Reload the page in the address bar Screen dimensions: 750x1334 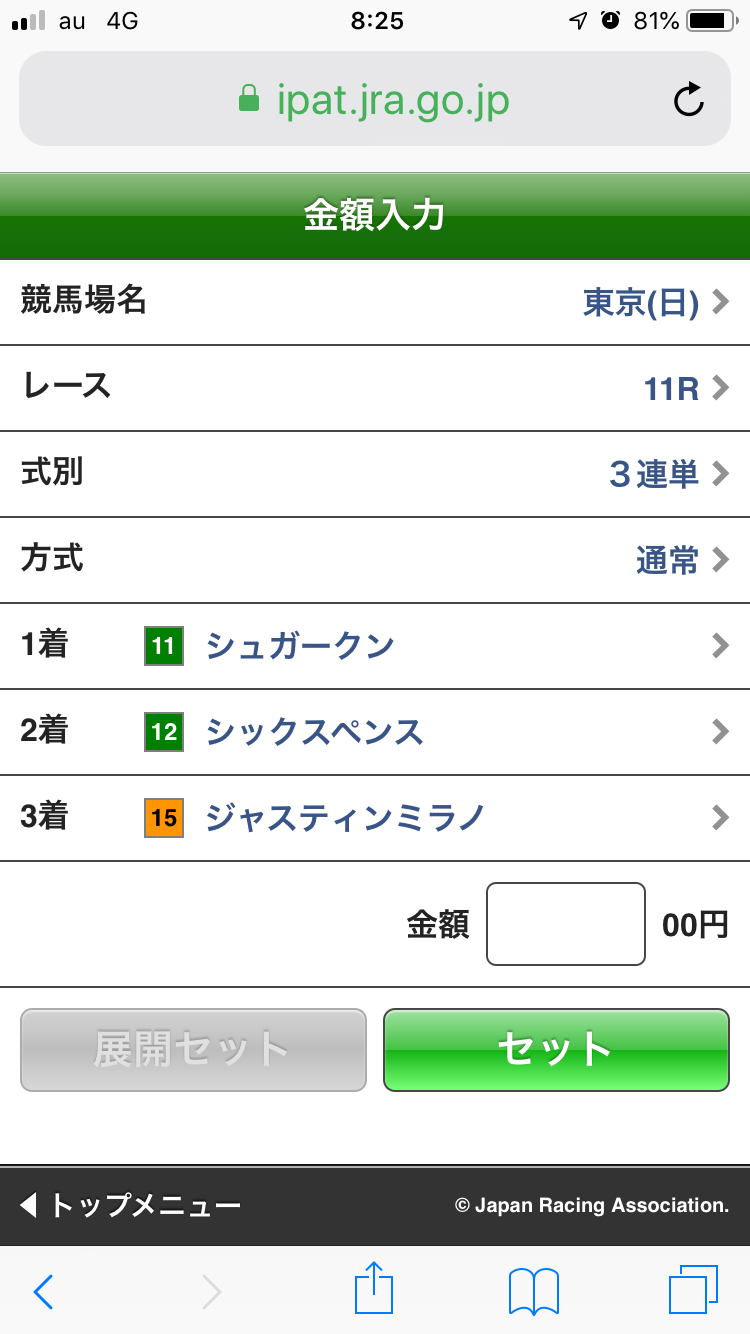tap(689, 100)
